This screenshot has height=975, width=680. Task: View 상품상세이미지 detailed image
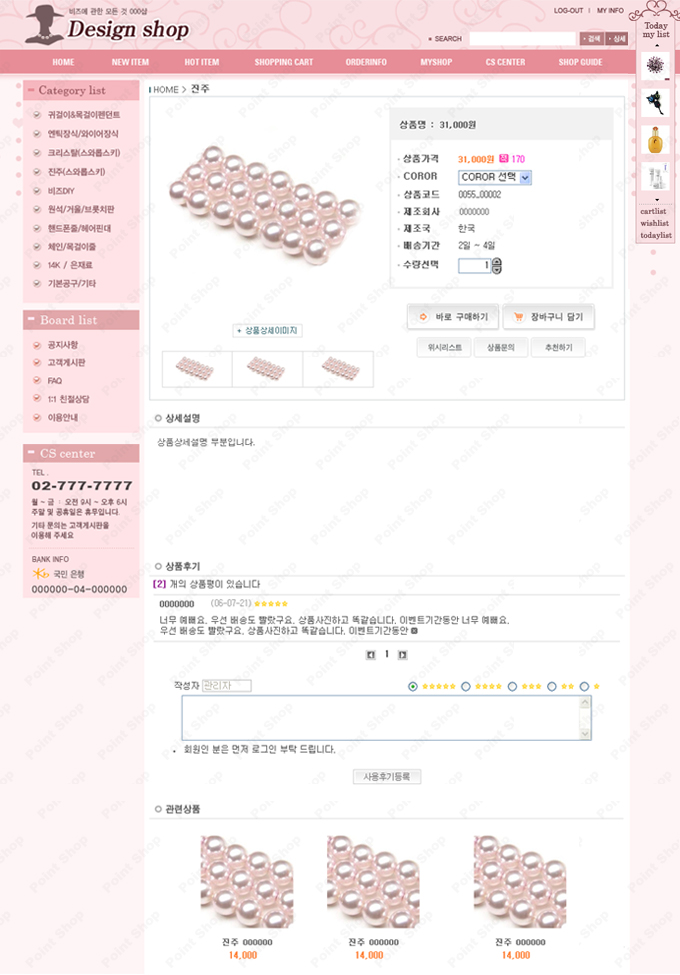tap(267, 330)
